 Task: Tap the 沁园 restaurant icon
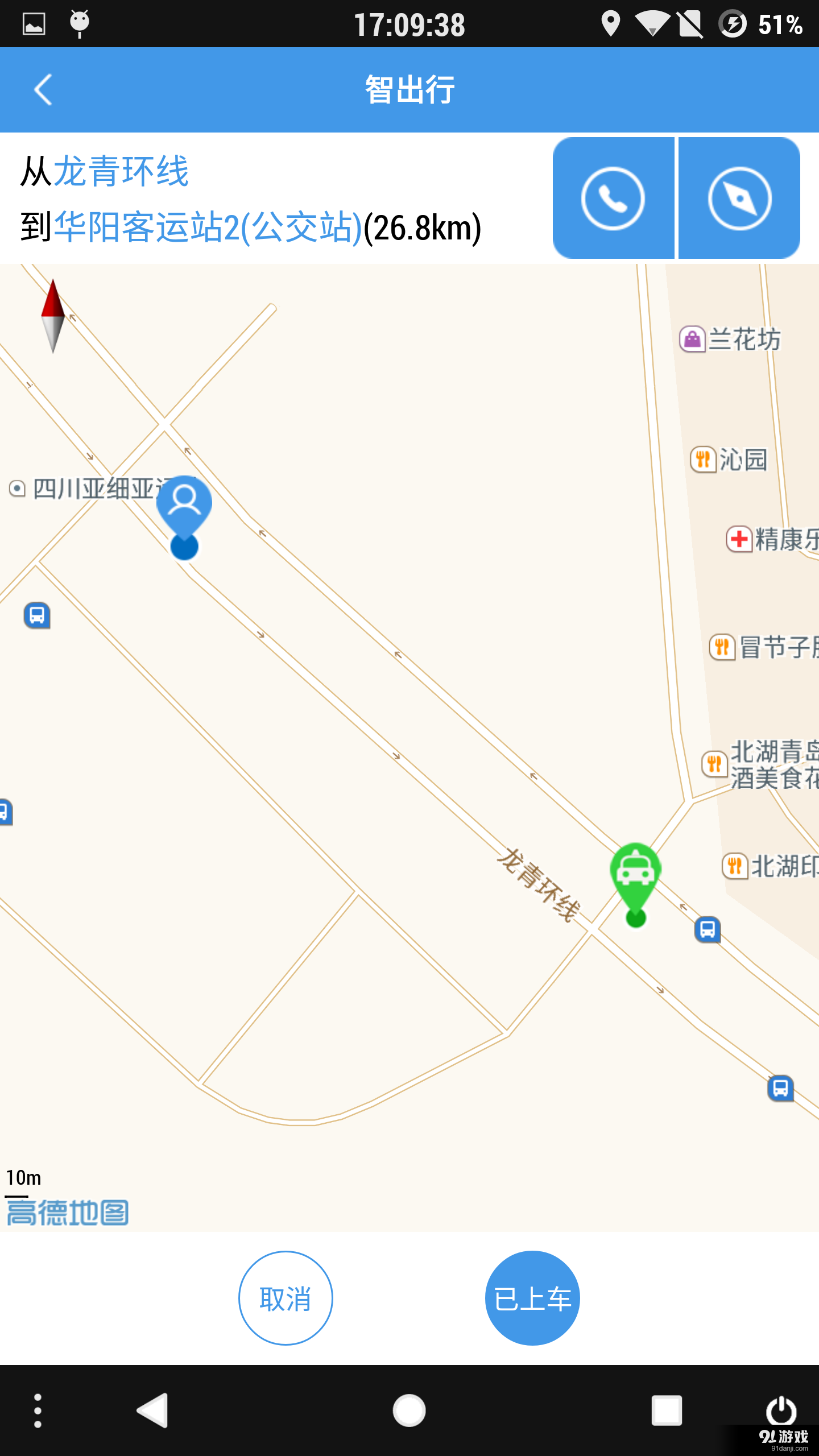pos(702,461)
